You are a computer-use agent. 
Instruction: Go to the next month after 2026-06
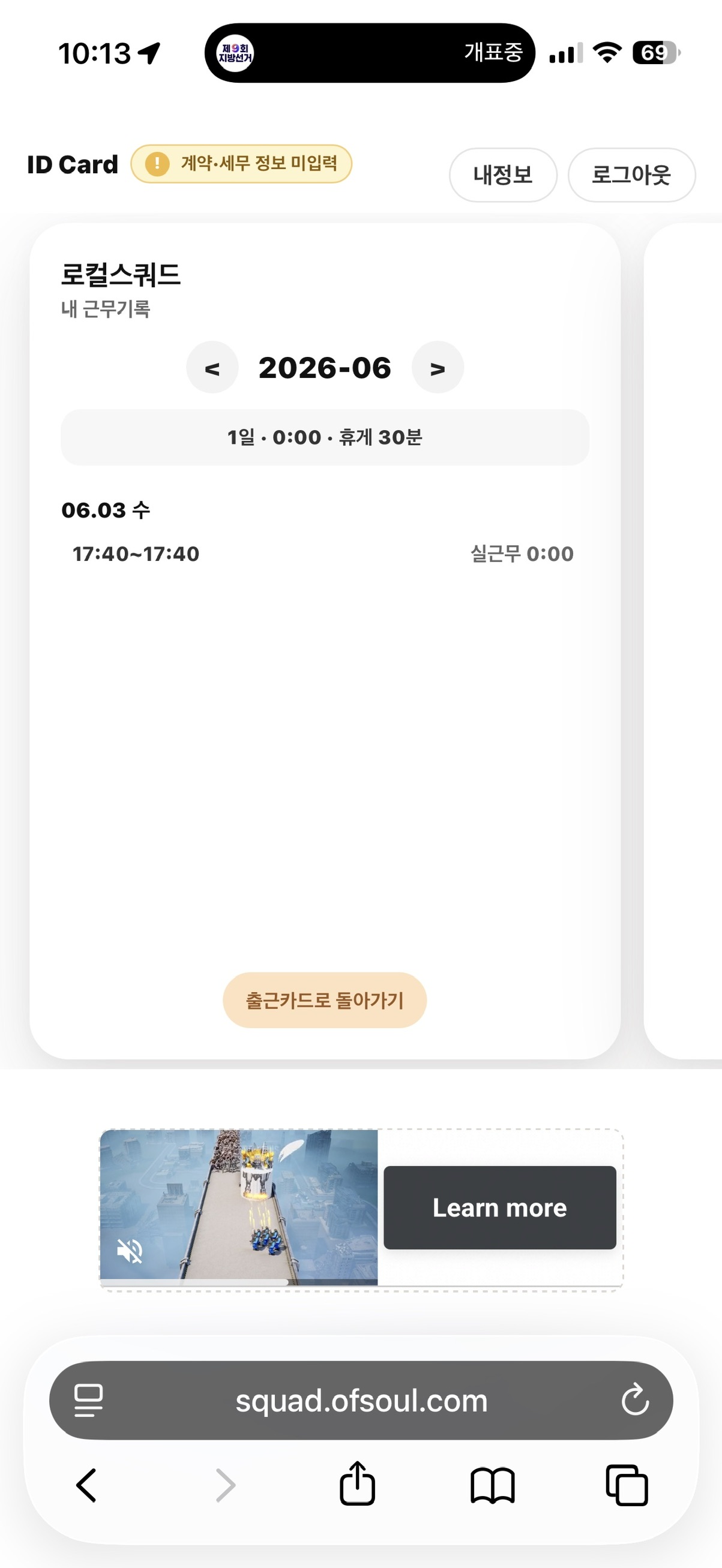(x=437, y=368)
